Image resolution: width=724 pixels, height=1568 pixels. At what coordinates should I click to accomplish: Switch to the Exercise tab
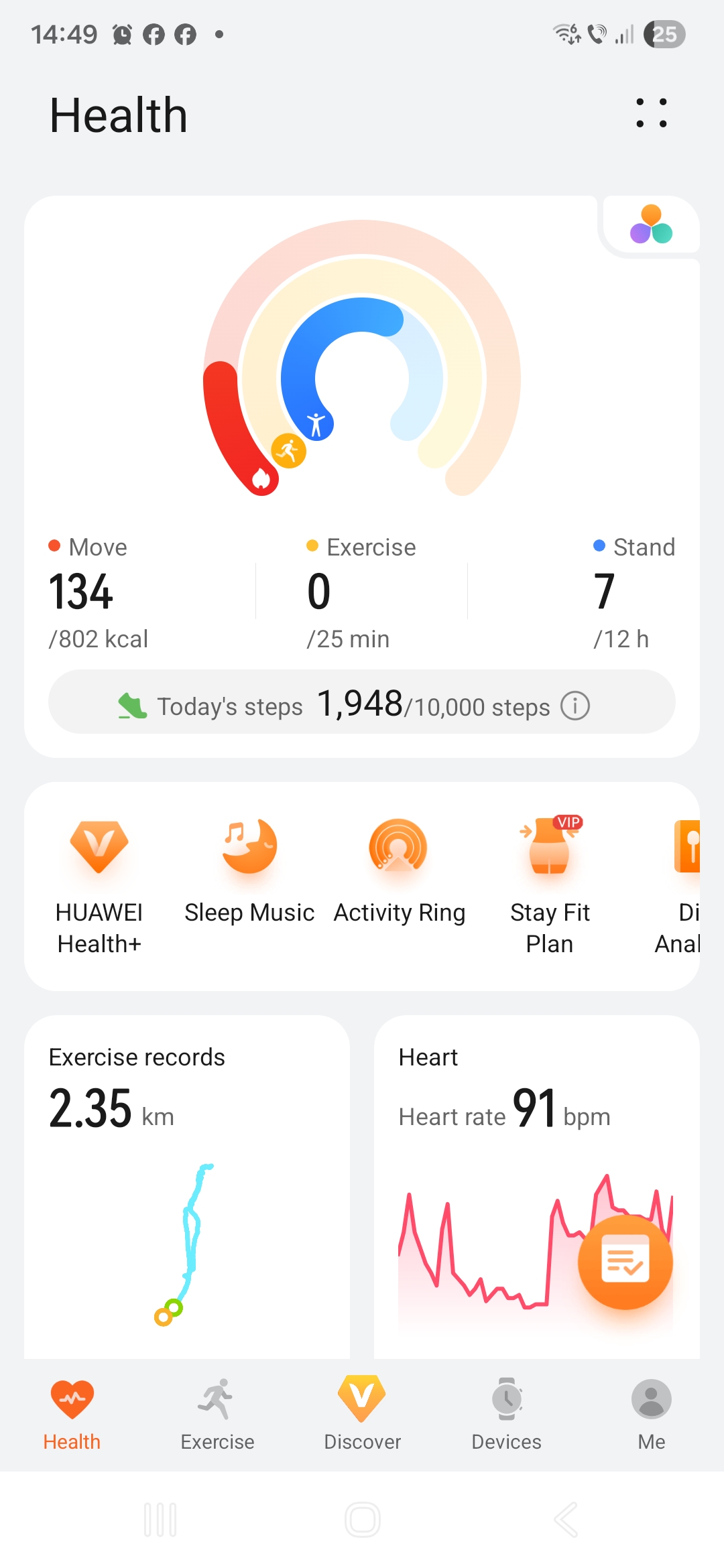coord(217,1413)
